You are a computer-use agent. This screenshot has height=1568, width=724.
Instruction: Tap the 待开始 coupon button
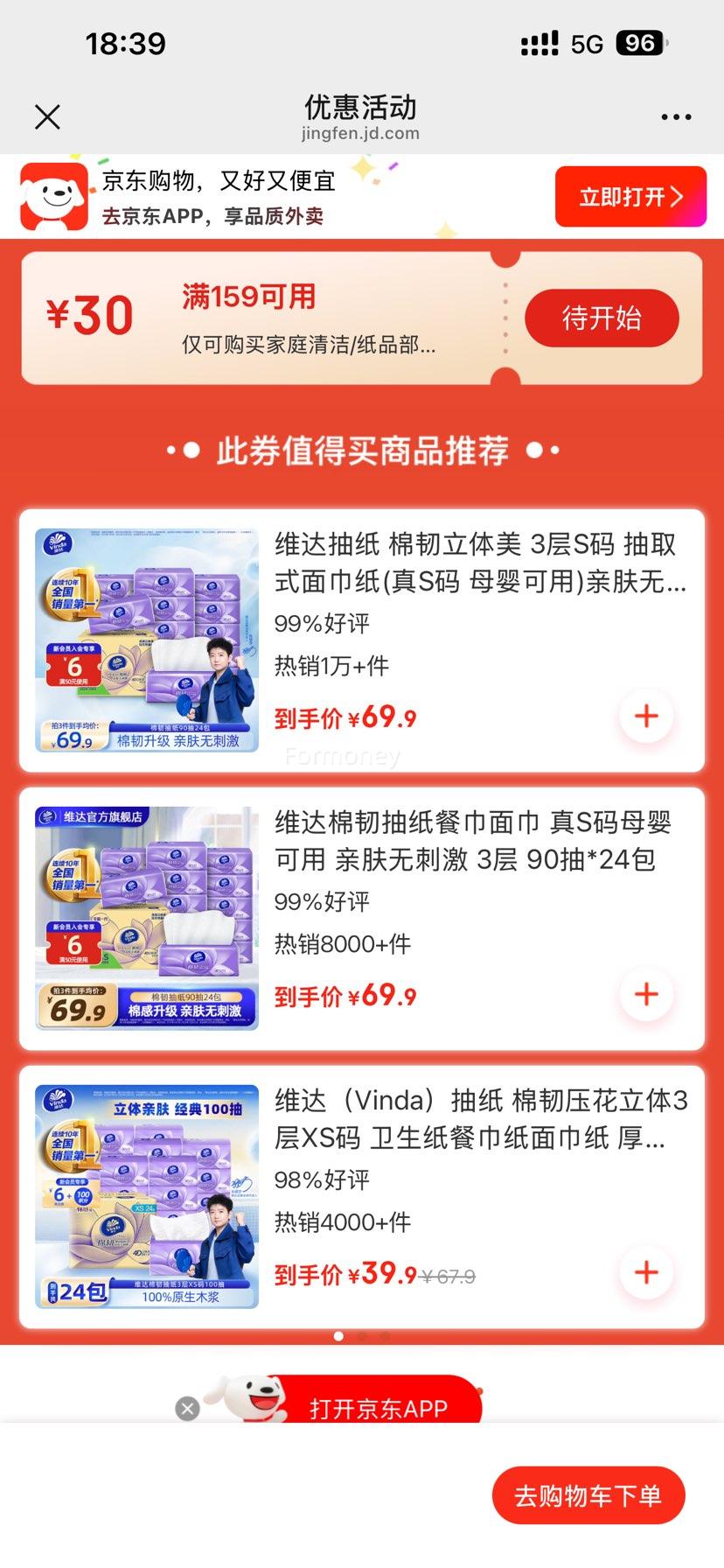602,318
